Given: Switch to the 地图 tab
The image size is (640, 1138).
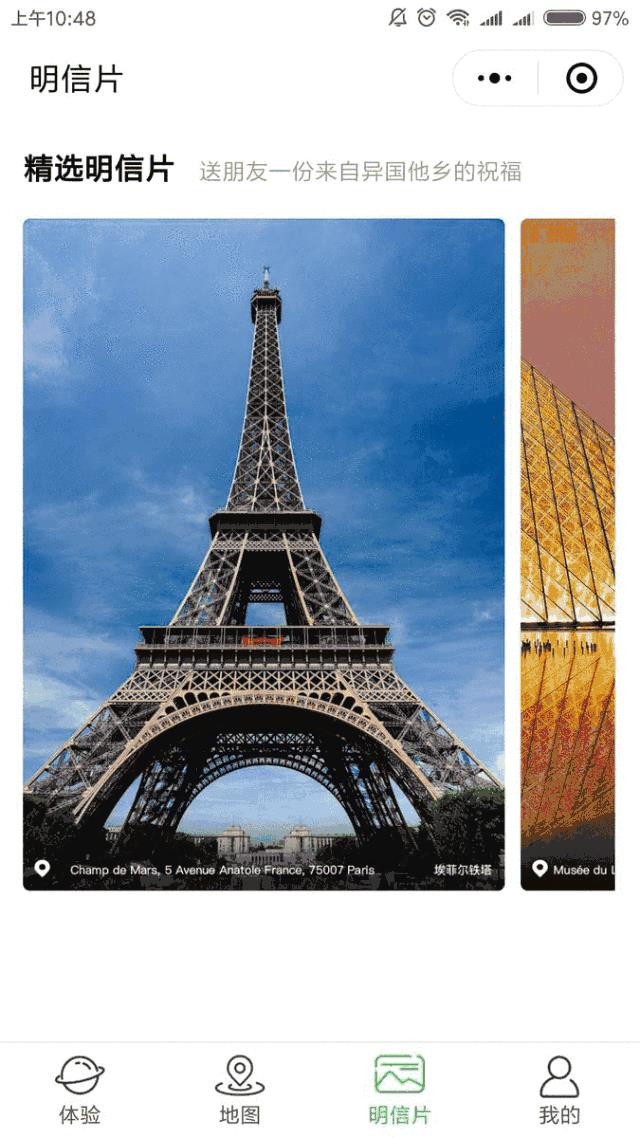Looking at the screenshot, I should 240,1090.
